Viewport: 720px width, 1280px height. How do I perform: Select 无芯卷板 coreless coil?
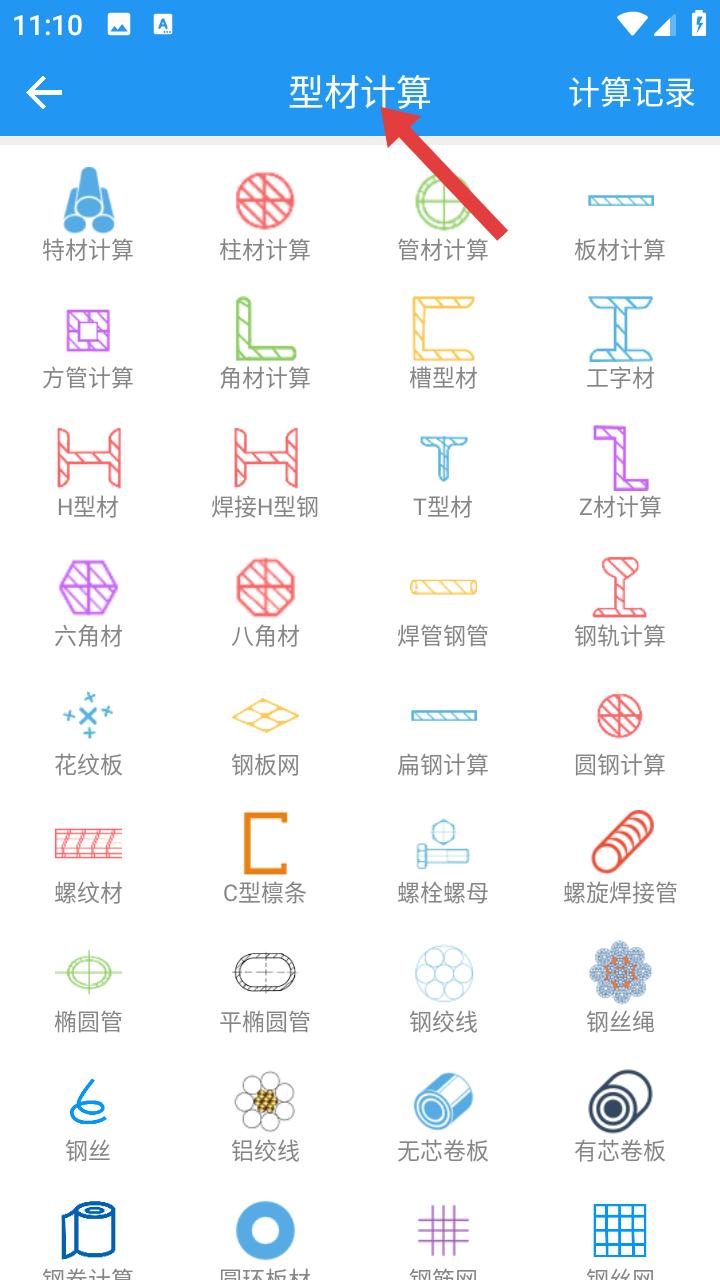point(443,1117)
